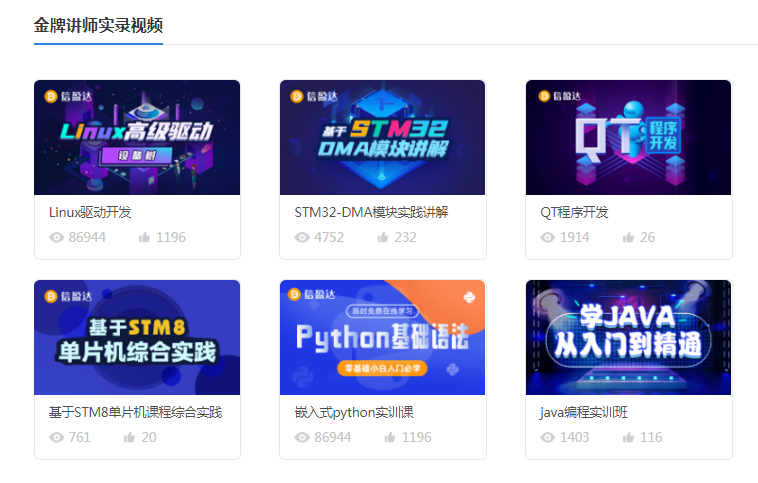Open the 嵌入式python实训课 video card
Viewport: 758px width, 483px height.
tap(382, 338)
